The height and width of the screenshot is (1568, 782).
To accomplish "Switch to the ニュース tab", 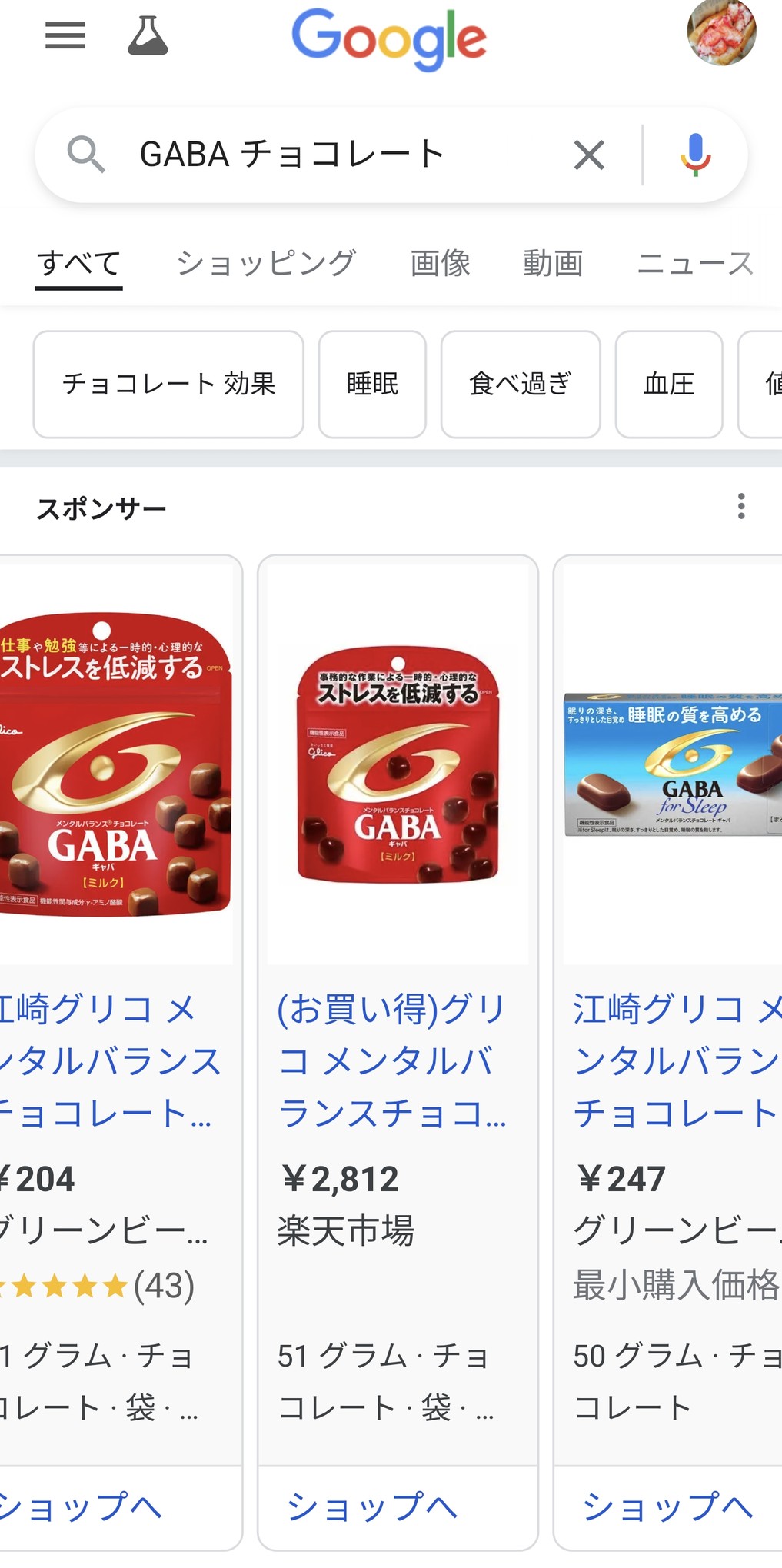I will tap(695, 263).
